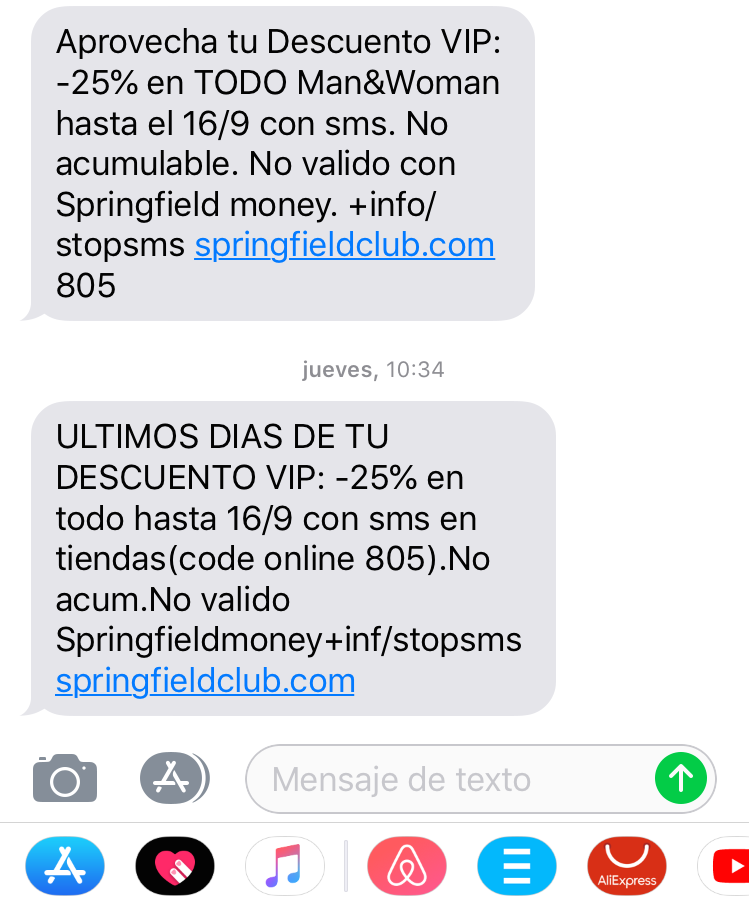Tap the jueves 10:34 timestamp
The width and height of the screenshot is (749, 908).
(374, 369)
